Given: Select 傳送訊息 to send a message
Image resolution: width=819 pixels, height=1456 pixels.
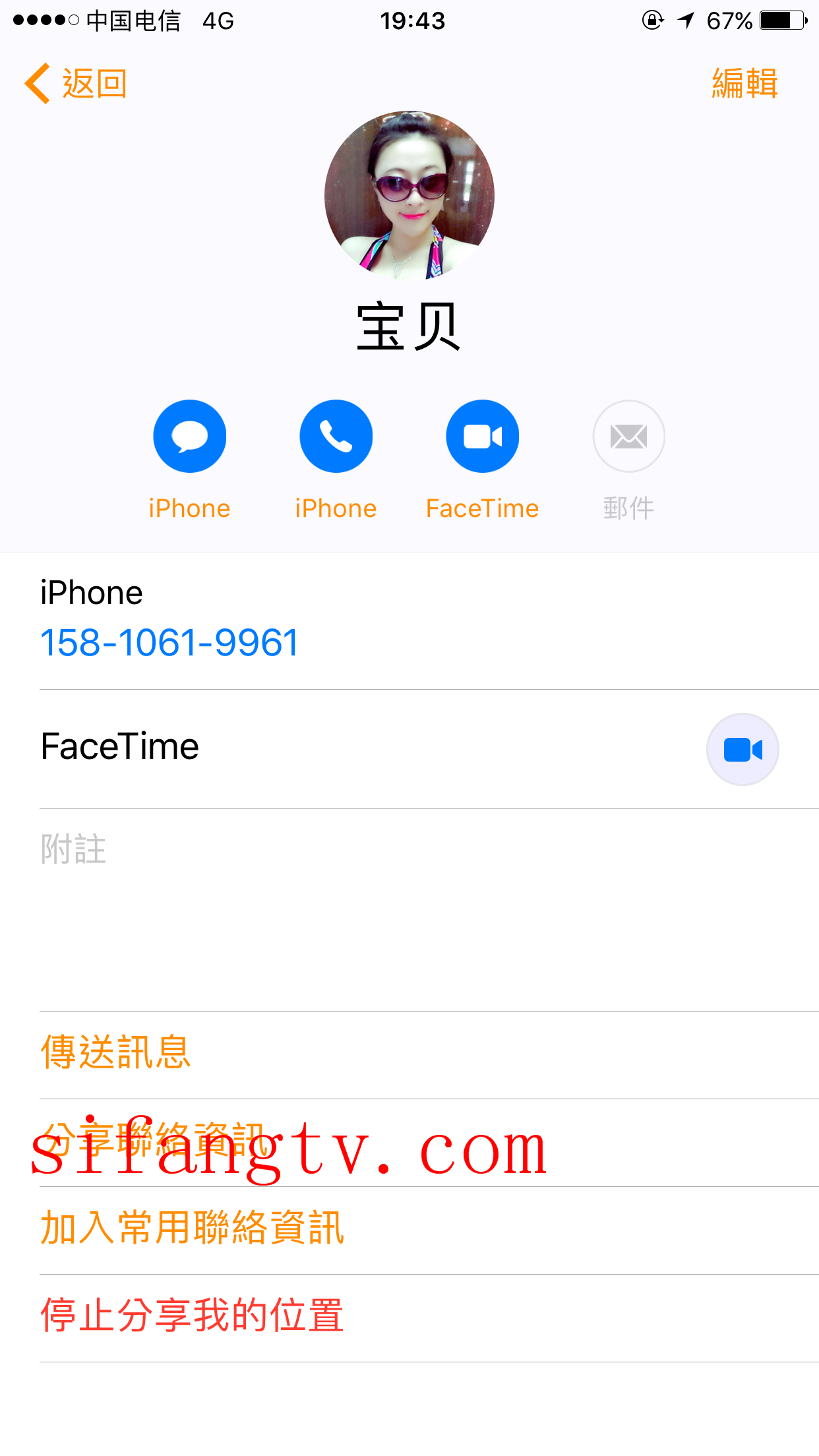Looking at the screenshot, I should pyautogui.click(x=116, y=1052).
